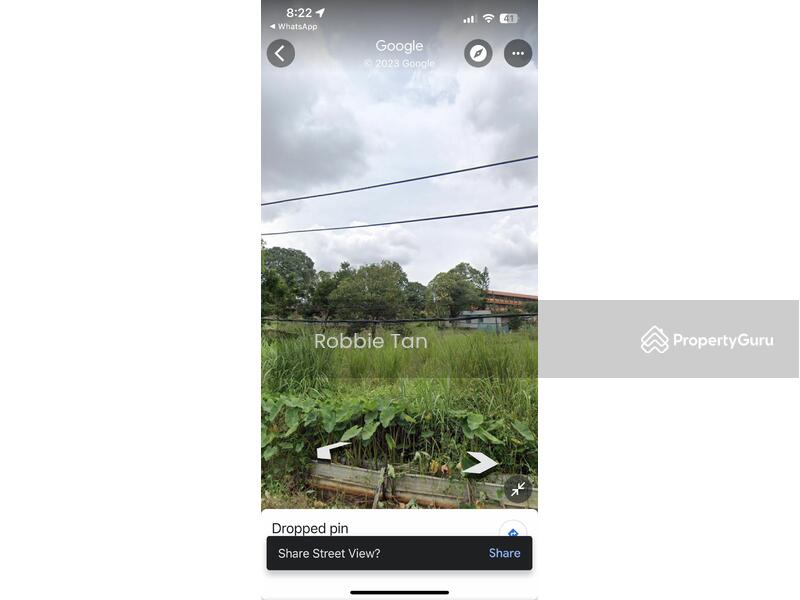The width and height of the screenshot is (800, 600).
Task: Move along the left street arrow
Action: pos(332,451)
